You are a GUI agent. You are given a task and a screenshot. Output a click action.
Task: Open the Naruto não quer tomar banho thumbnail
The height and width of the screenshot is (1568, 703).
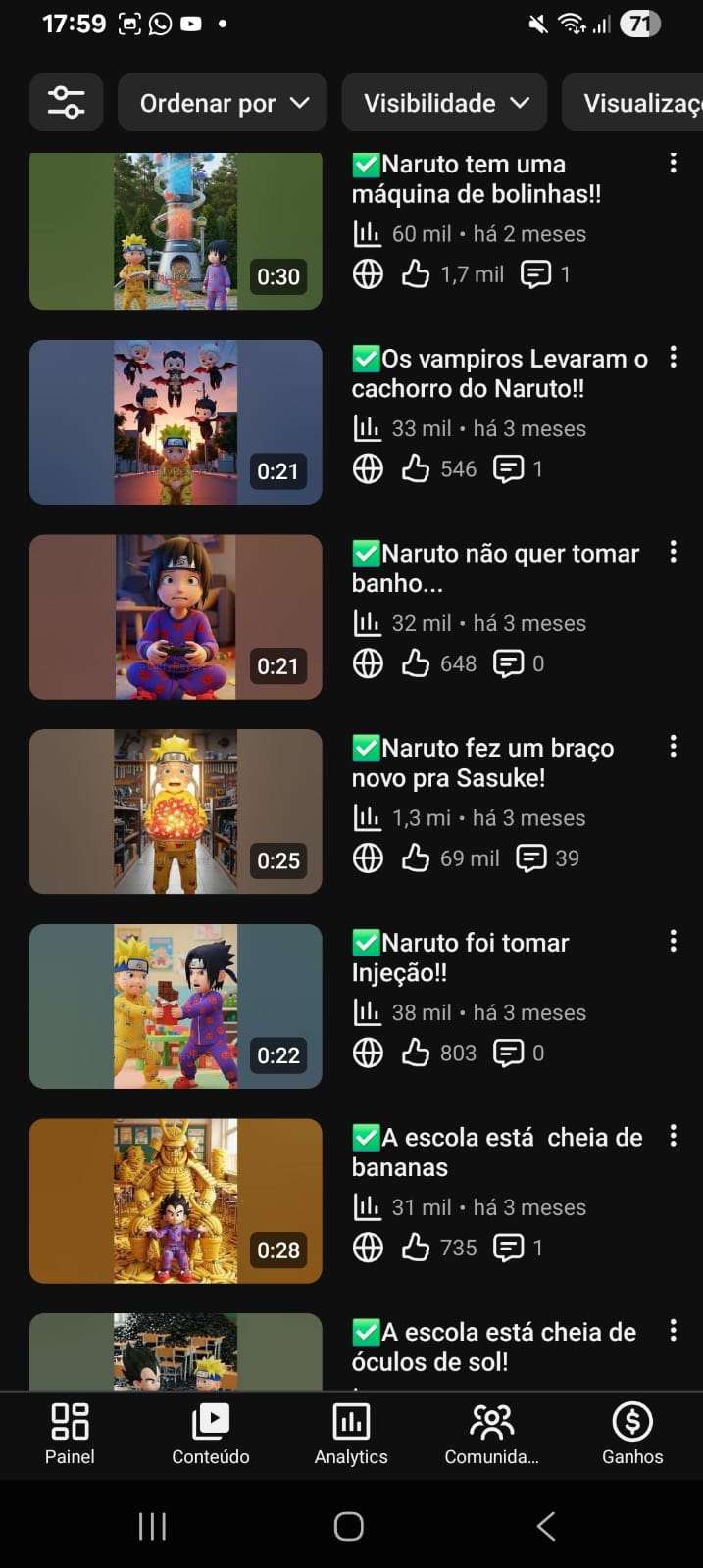click(176, 616)
